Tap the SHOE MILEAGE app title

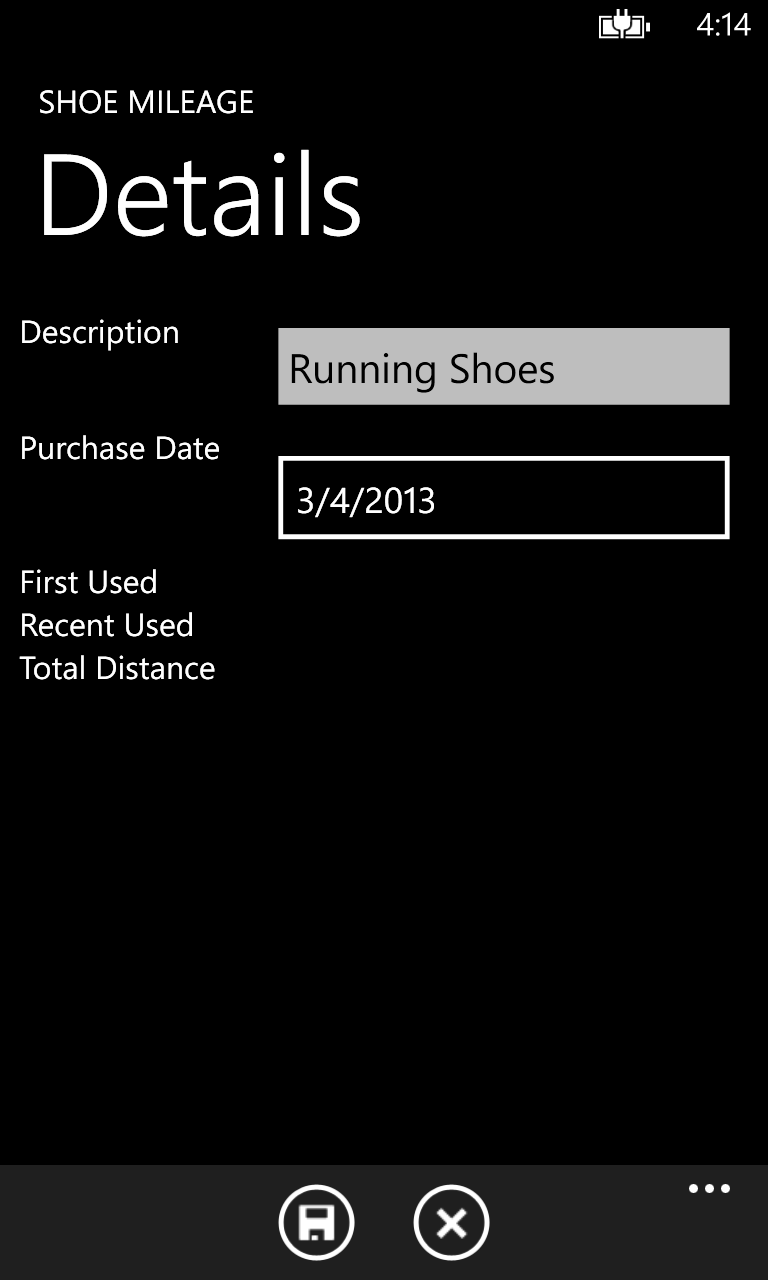[147, 102]
